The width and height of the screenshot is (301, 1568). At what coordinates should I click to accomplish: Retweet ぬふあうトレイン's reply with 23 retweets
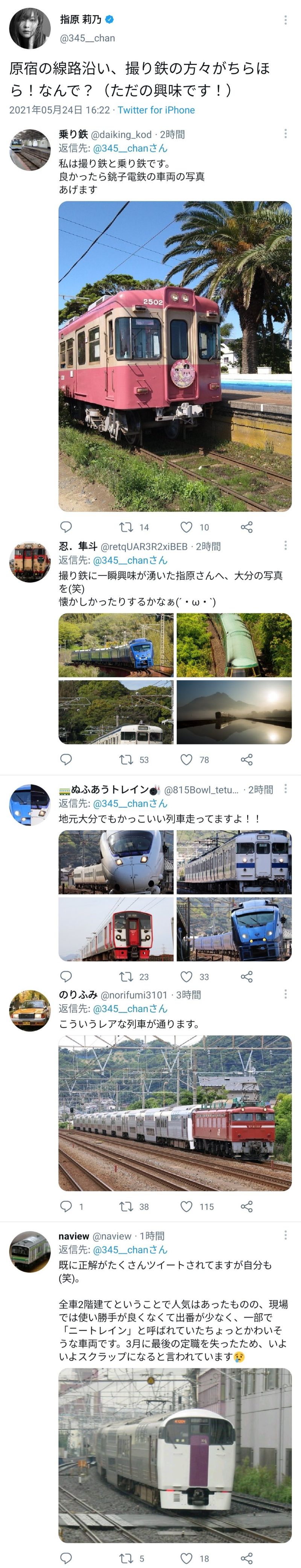(x=127, y=976)
